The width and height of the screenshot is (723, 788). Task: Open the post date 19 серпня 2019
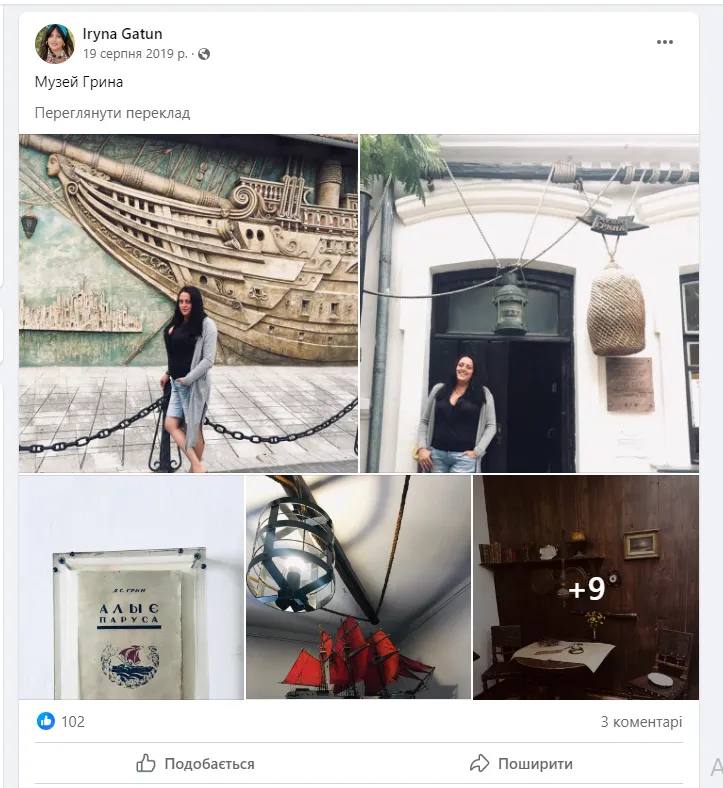[134, 54]
